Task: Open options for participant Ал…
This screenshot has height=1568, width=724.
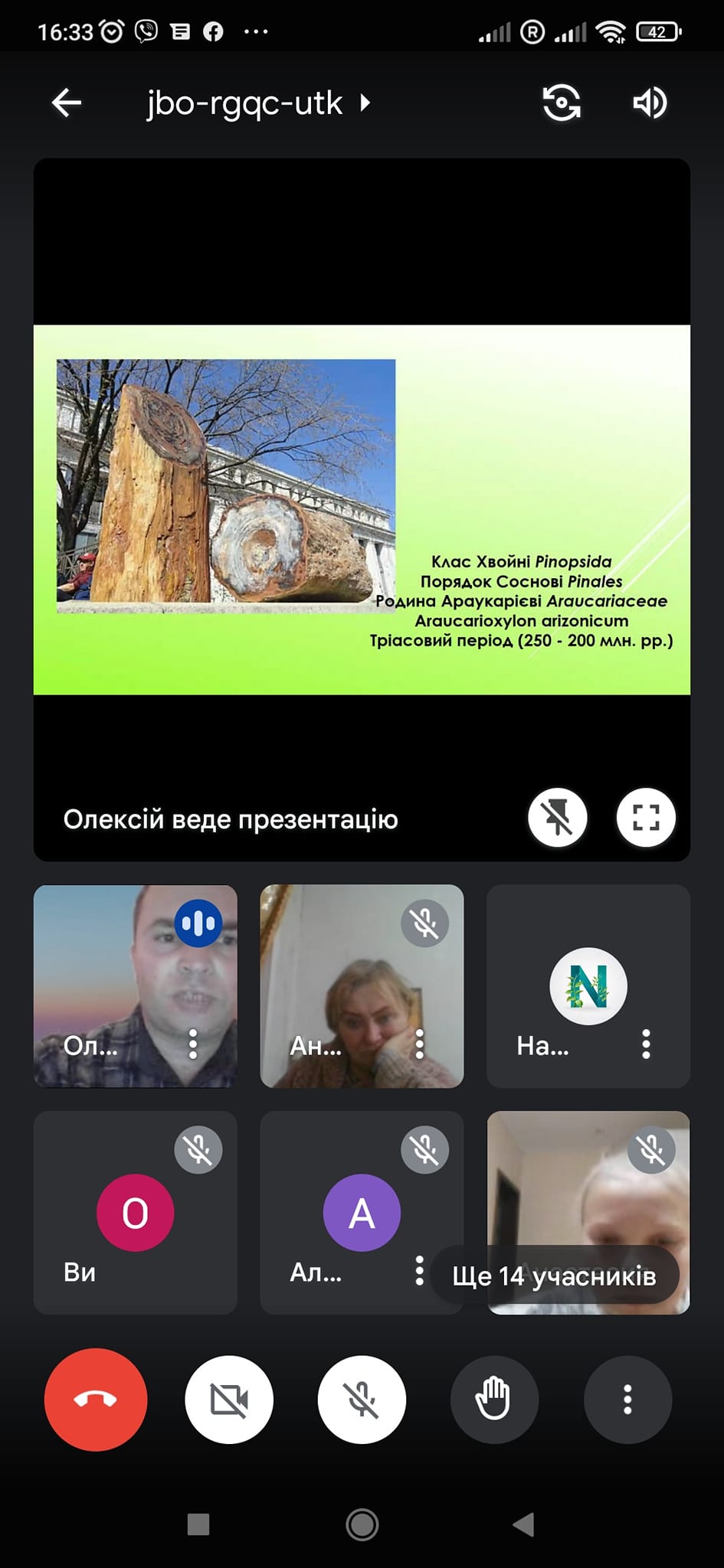Action: pos(419,1270)
